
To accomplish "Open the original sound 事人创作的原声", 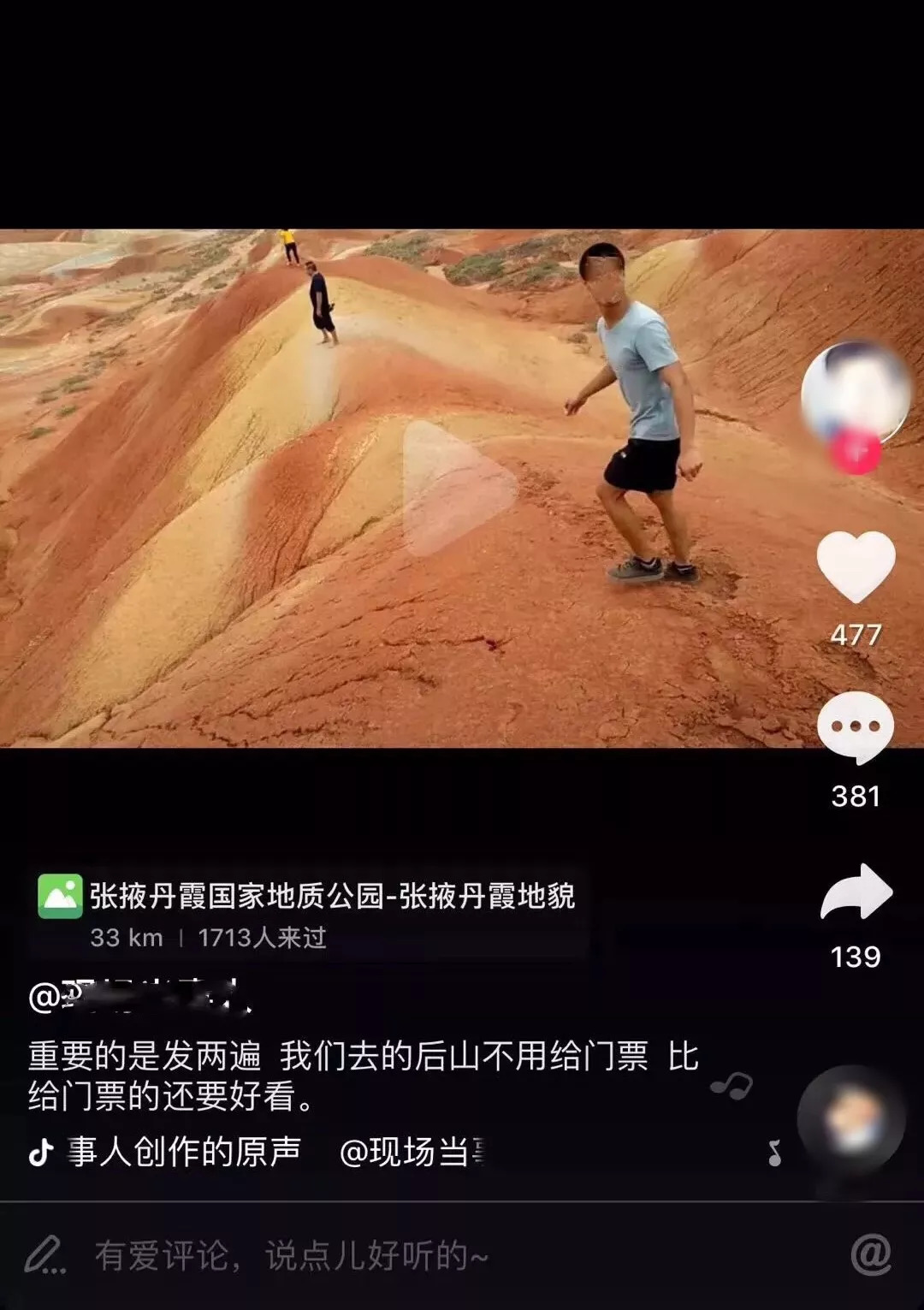I will [x=184, y=1151].
